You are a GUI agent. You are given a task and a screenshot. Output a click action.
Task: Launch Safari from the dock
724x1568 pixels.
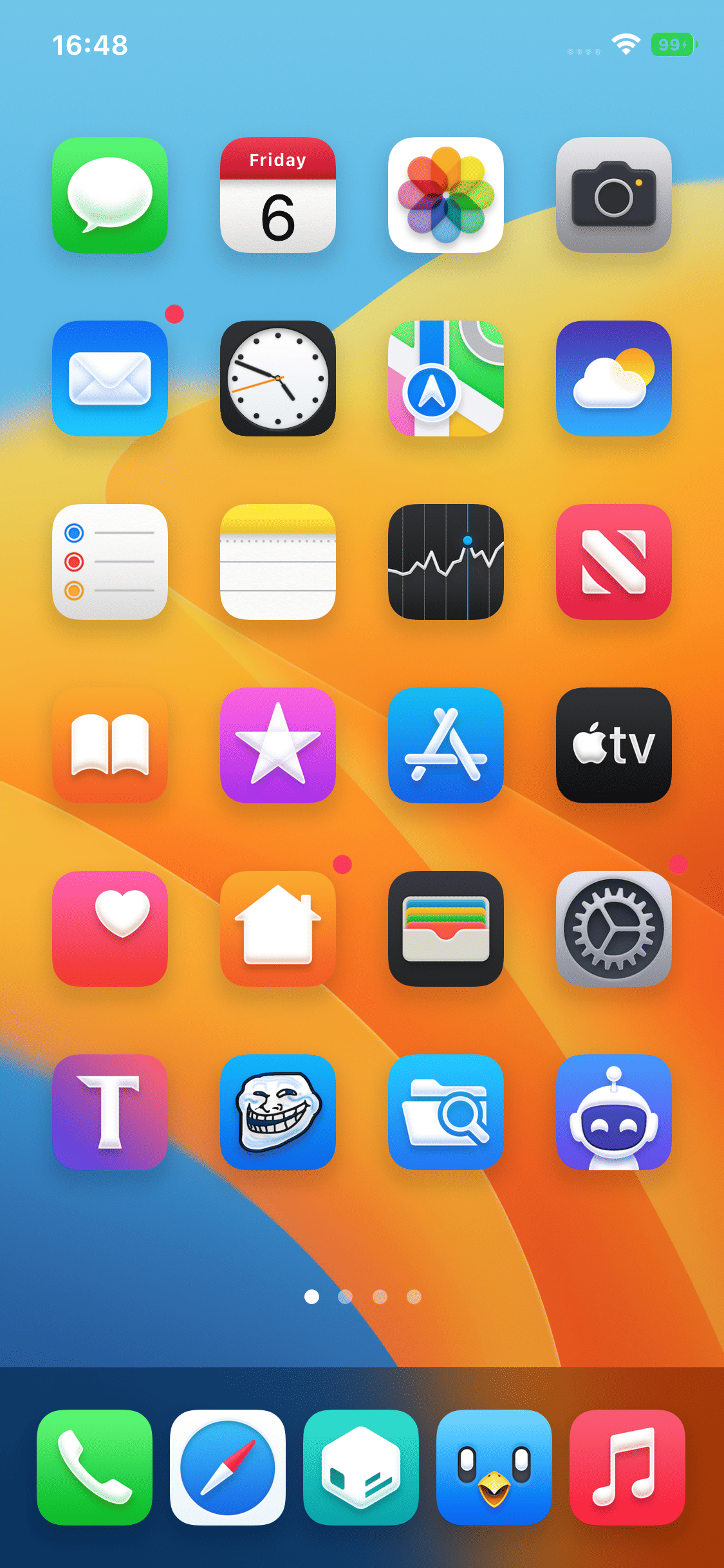pyautogui.click(x=228, y=1468)
